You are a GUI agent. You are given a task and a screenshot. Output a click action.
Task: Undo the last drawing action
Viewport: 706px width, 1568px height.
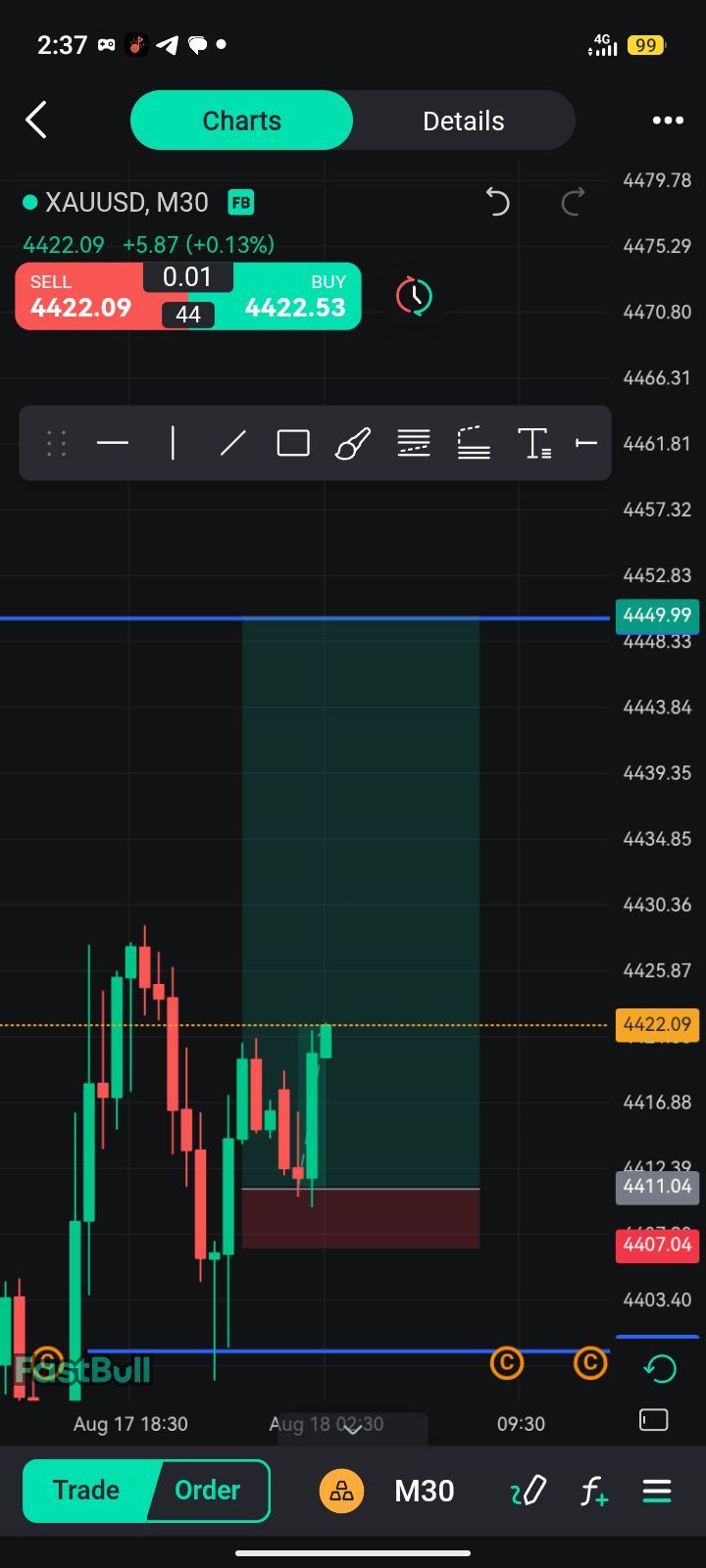(498, 202)
